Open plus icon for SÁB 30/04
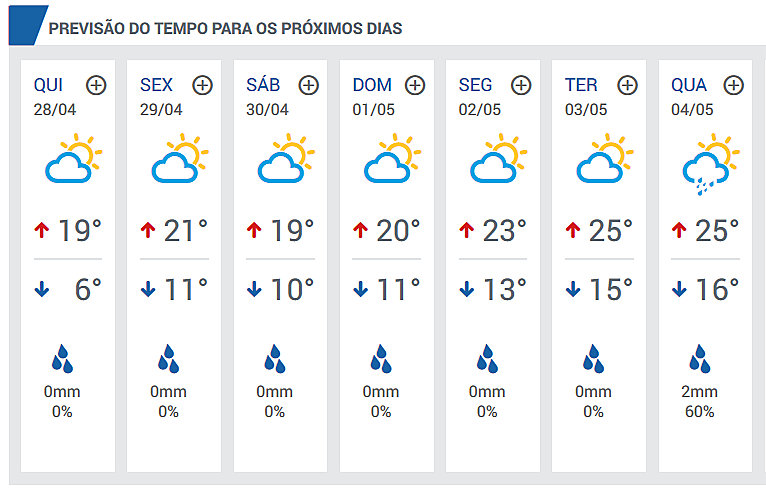Viewport: 766px width, 492px height. [308, 85]
